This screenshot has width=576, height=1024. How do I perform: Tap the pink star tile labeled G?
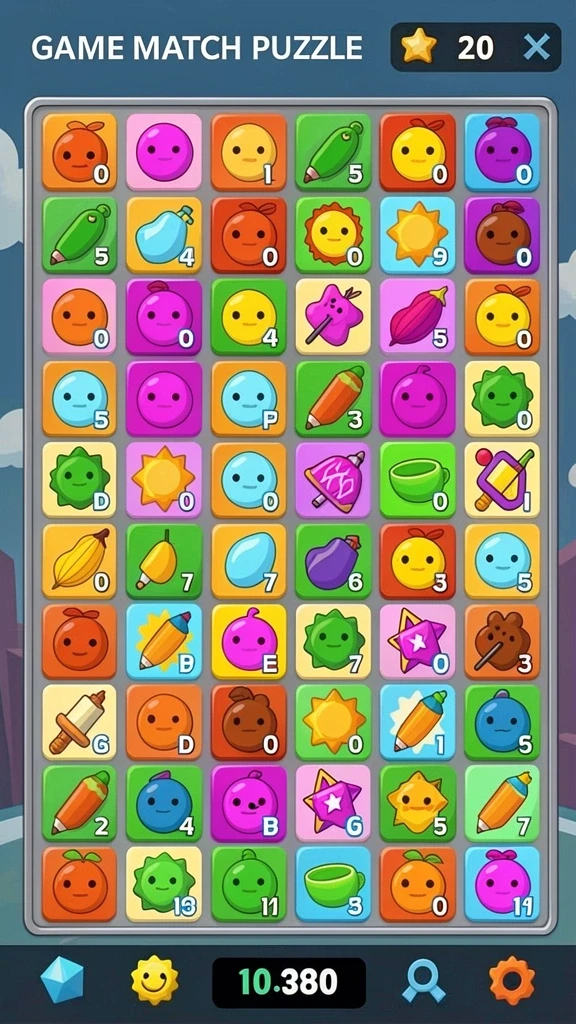click(x=333, y=803)
